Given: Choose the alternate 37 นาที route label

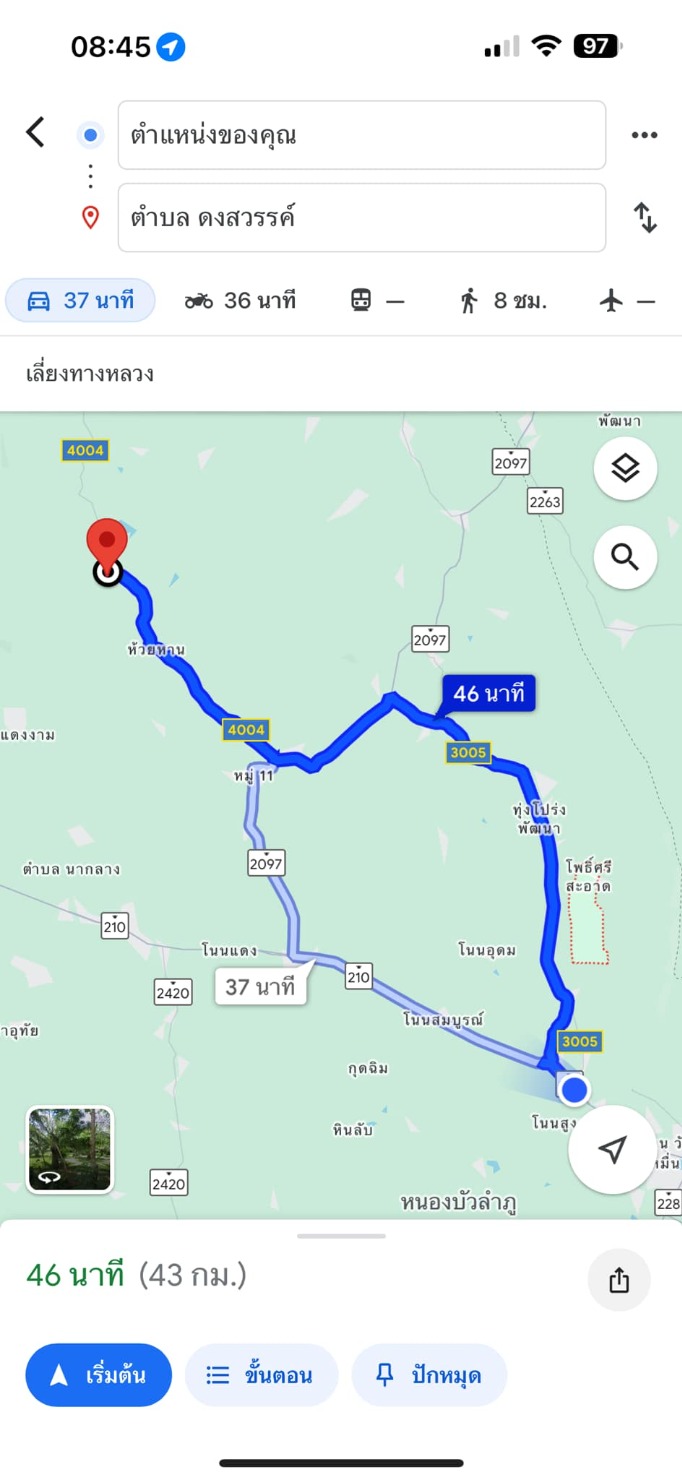Looking at the screenshot, I should click(260, 987).
